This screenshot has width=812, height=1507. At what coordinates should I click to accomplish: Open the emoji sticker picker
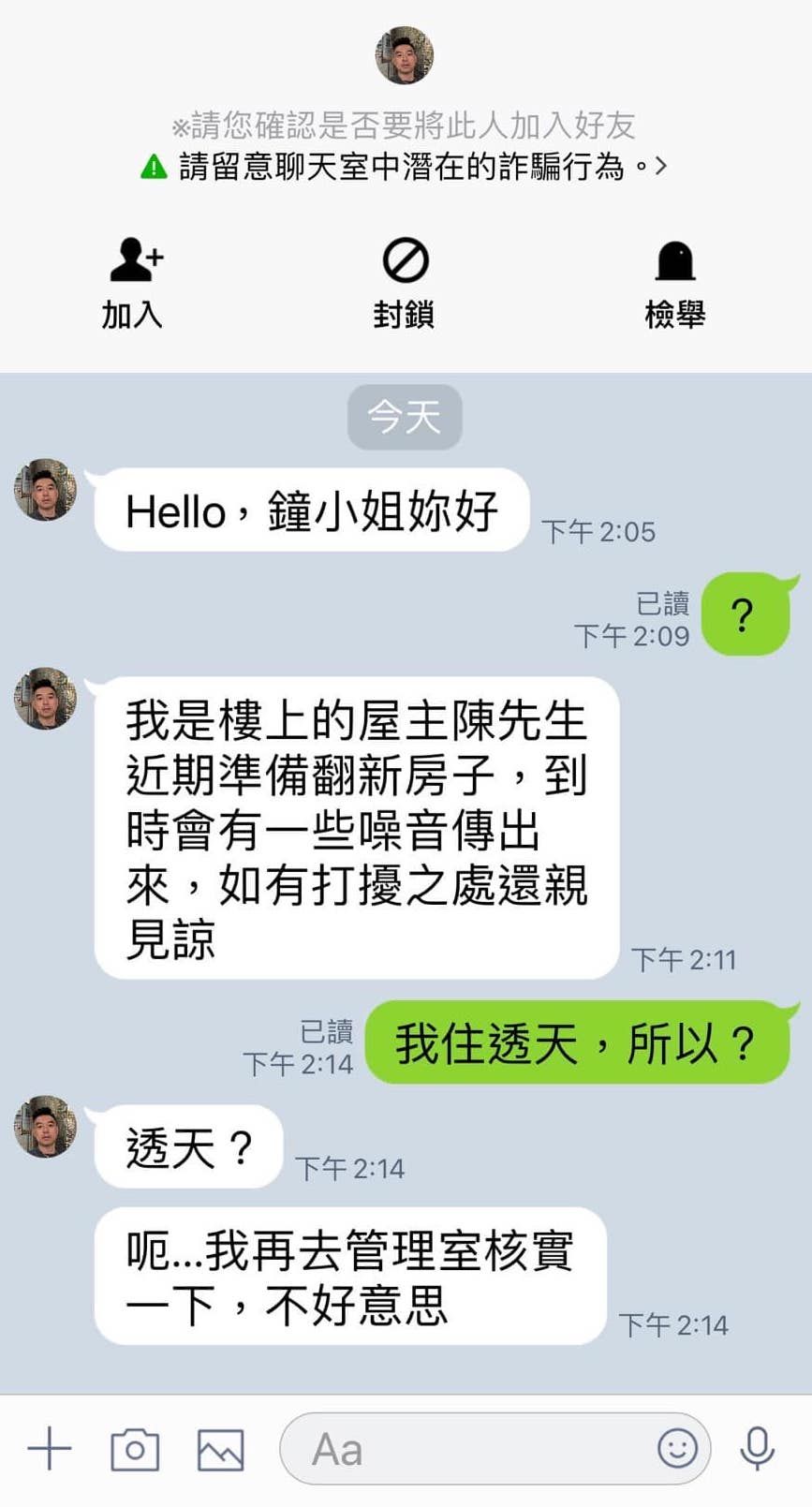(x=677, y=1448)
